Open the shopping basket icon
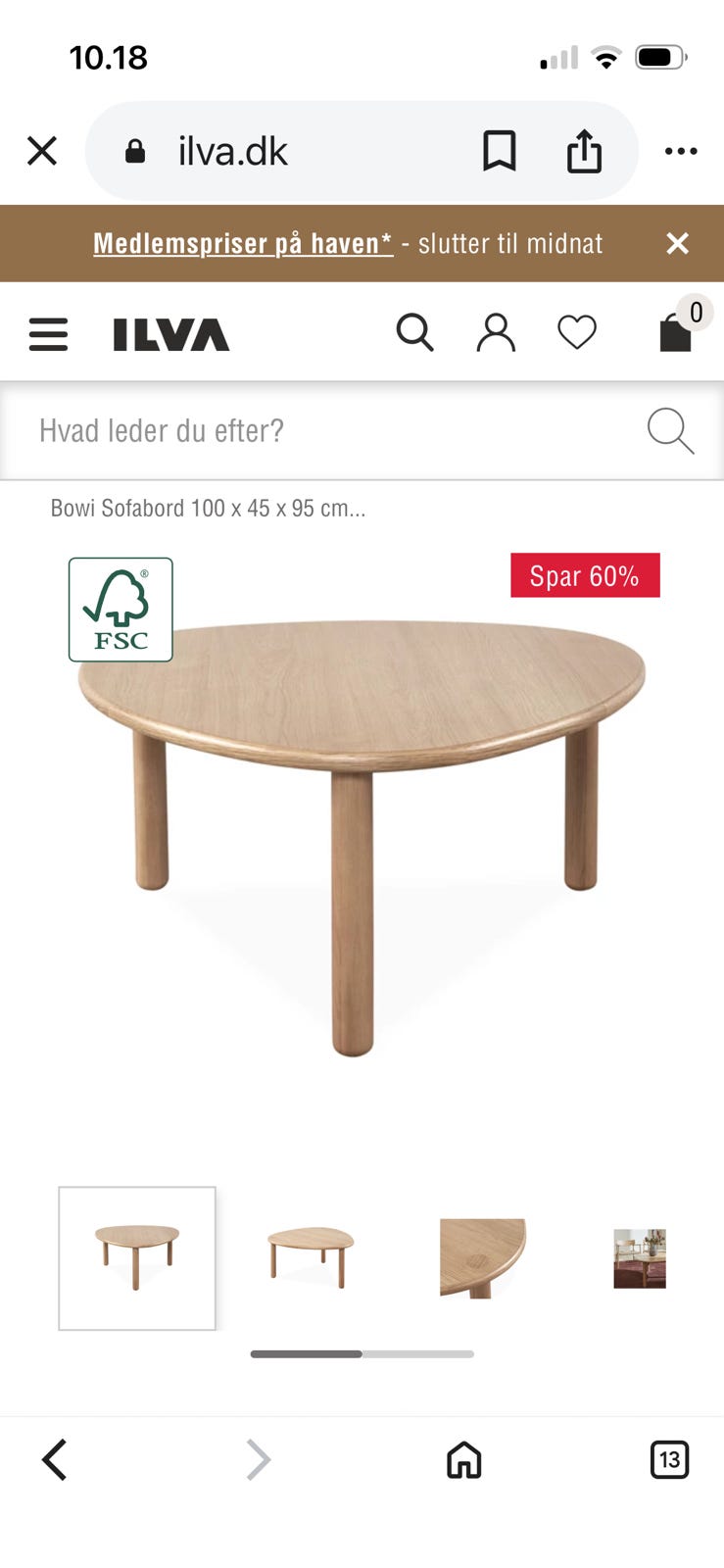The width and height of the screenshot is (724, 1568). [675, 333]
